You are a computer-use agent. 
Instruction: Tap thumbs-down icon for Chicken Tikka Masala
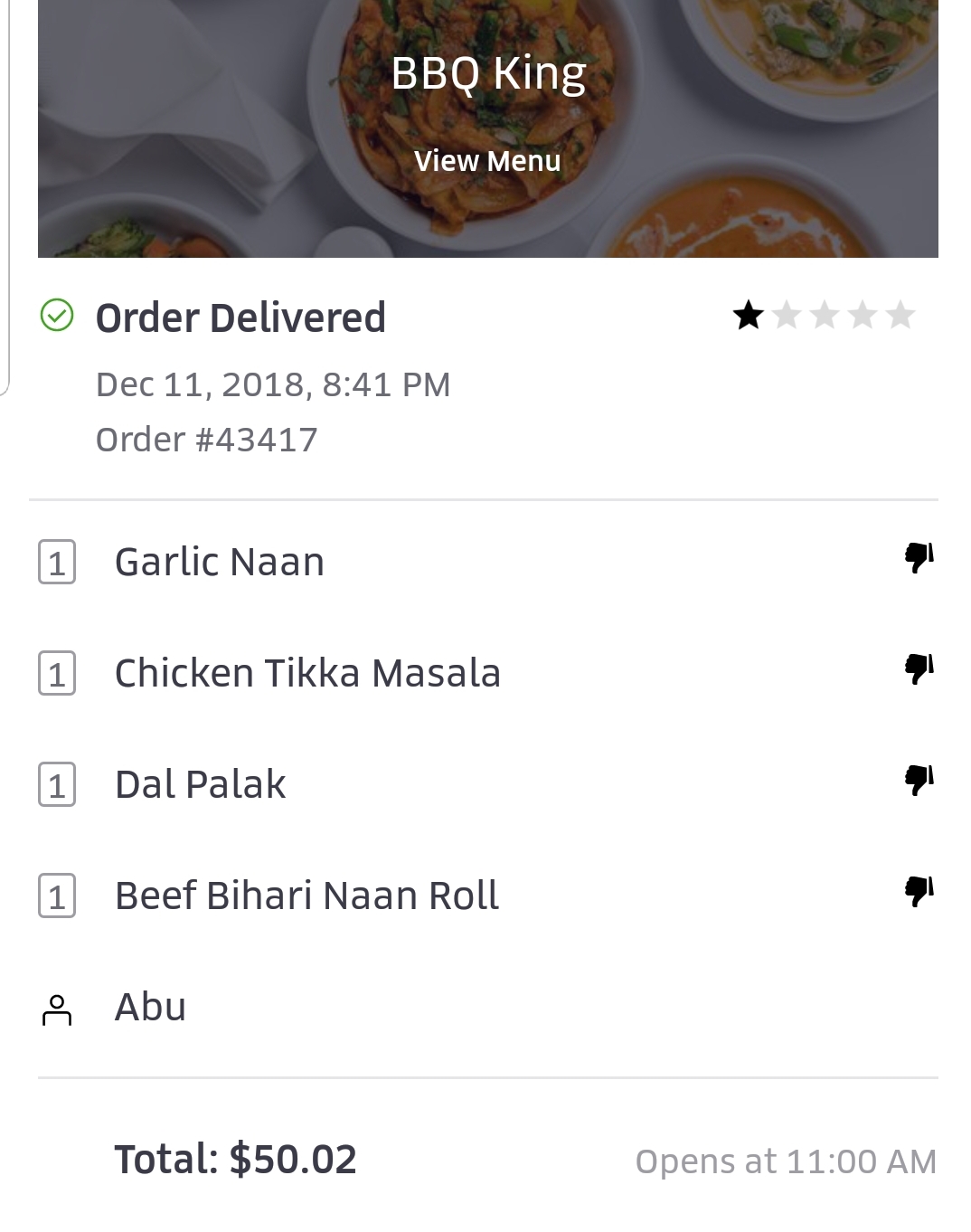[x=919, y=669]
